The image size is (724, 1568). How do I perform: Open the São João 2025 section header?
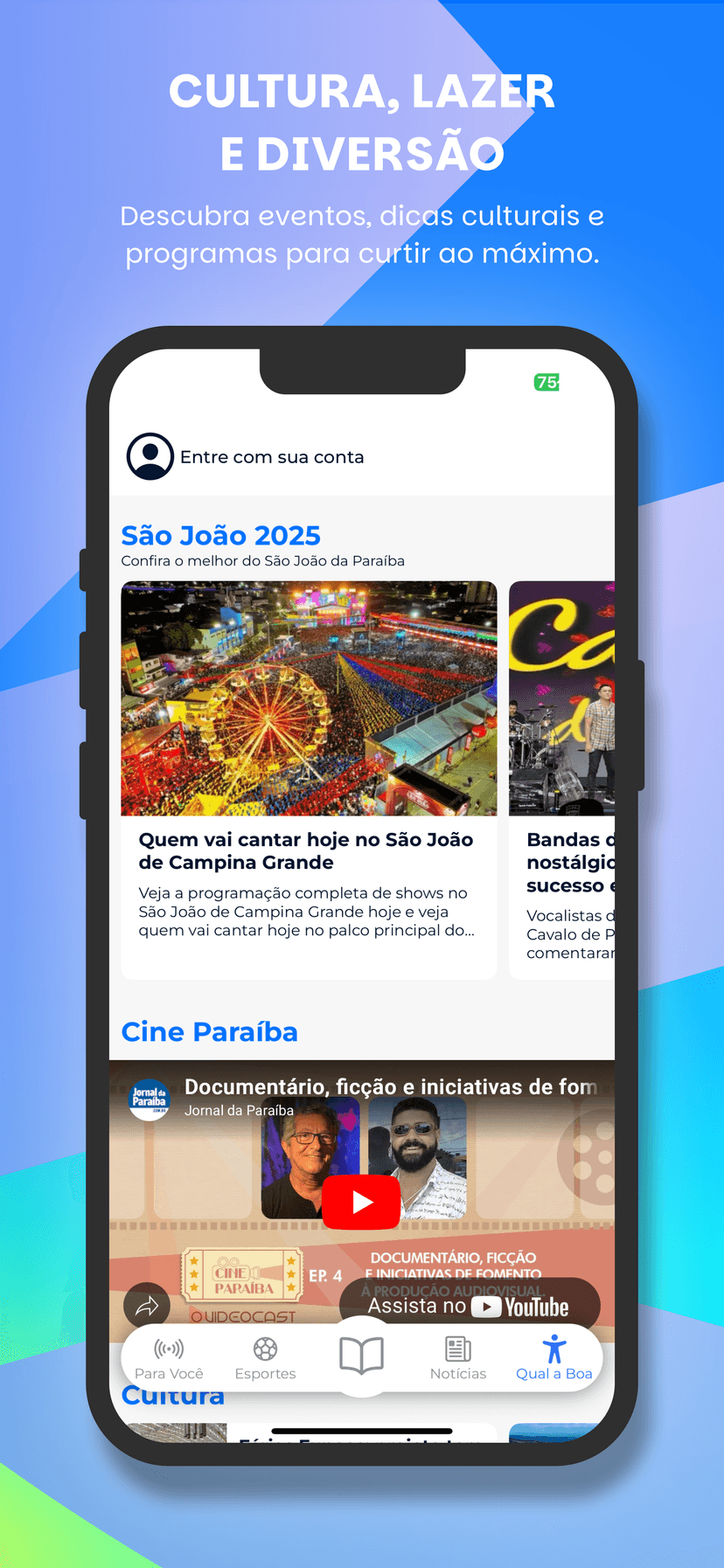click(220, 535)
